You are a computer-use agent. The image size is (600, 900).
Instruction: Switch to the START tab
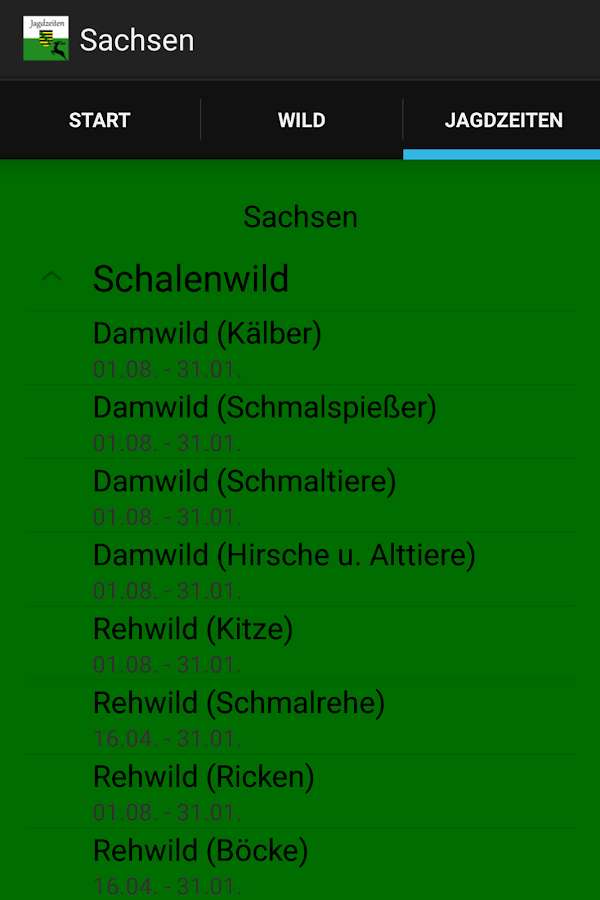click(x=100, y=121)
